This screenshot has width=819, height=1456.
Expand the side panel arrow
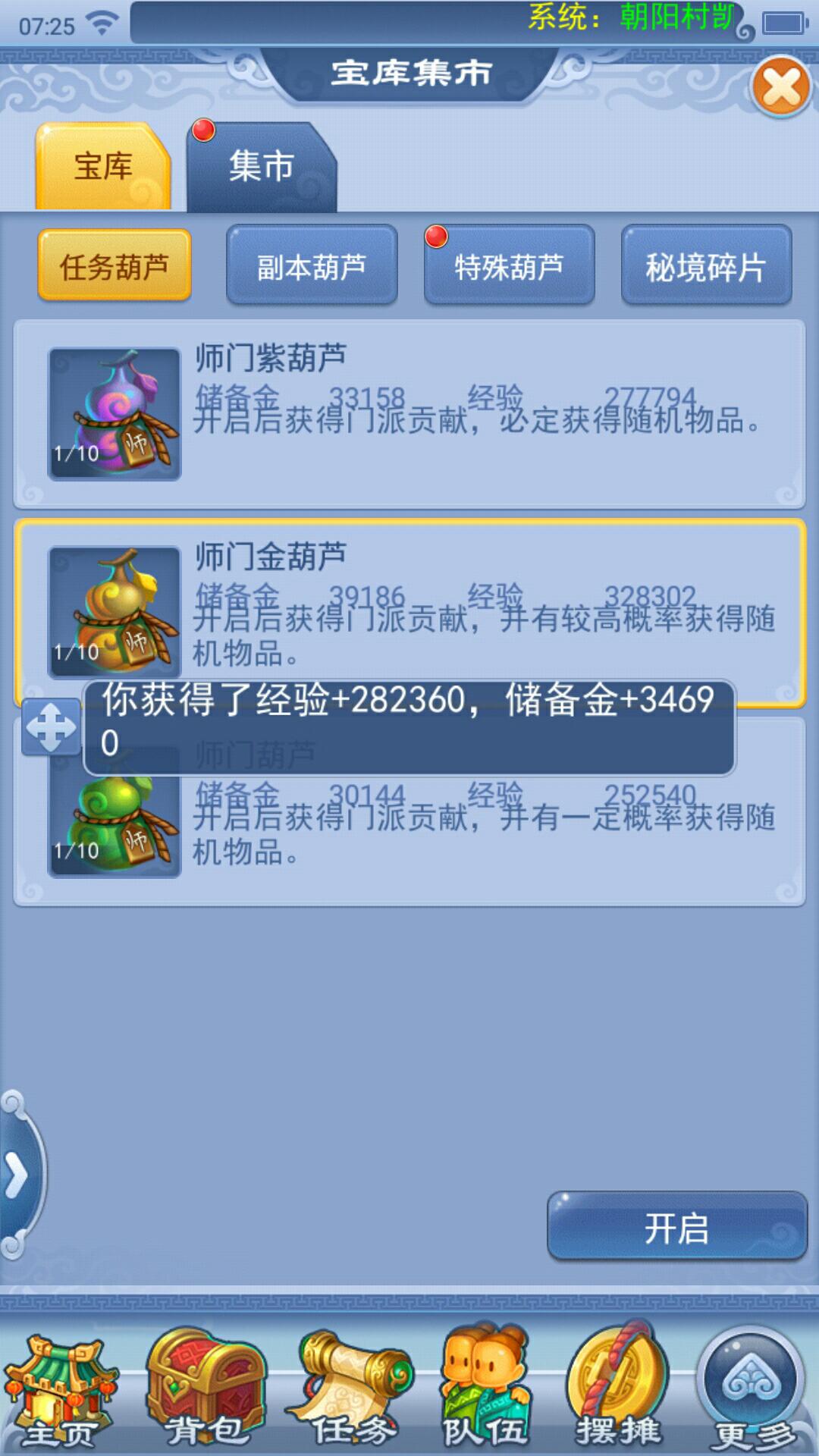pyautogui.click(x=17, y=1176)
